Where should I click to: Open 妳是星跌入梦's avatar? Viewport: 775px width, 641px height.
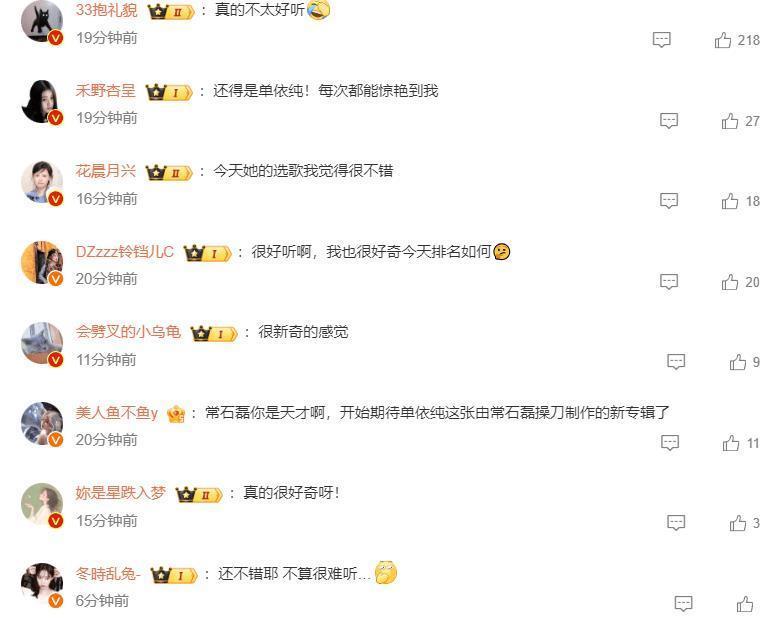pos(42,504)
